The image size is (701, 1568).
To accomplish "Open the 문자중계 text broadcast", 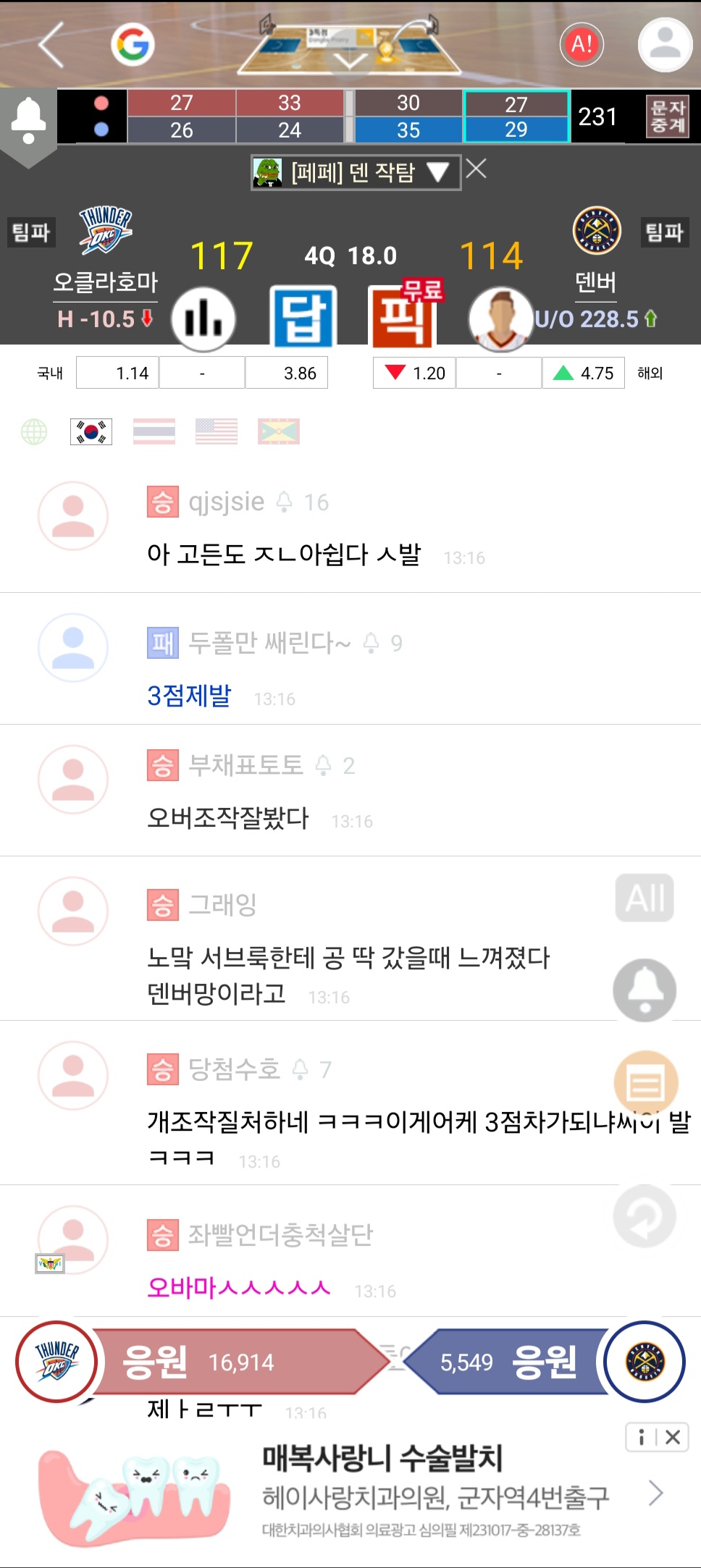I will pyautogui.click(x=668, y=117).
